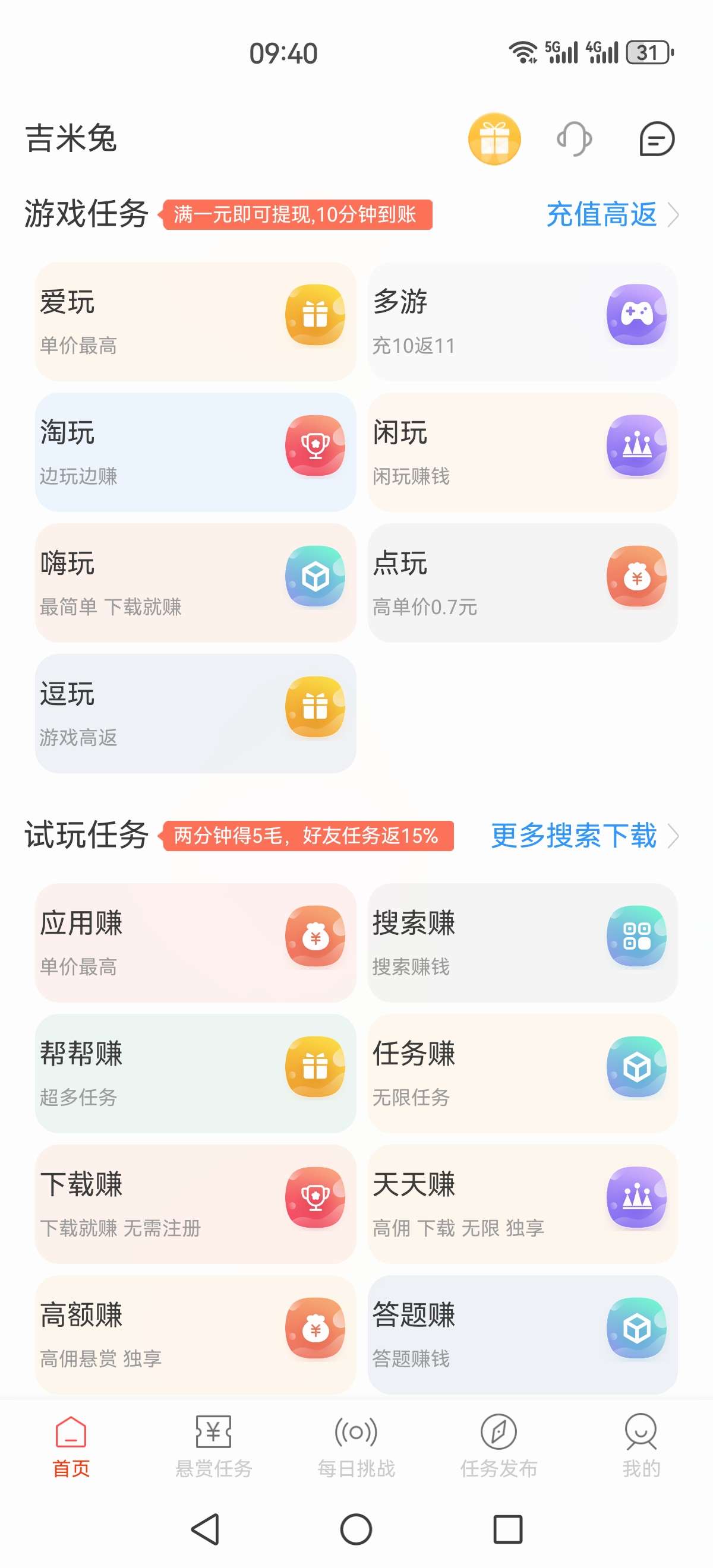The height and width of the screenshot is (1568, 713).
Task: Open the 天天赚 card
Action: click(522, 1205)
